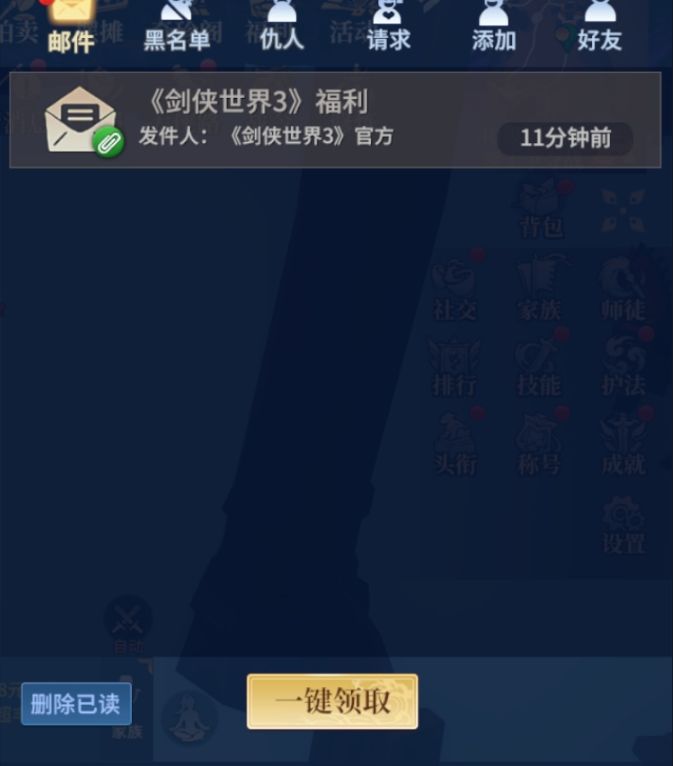Image resolution: width=673 pixels, height=766 pixels.
Task: Open the 《剑侠世界3》福利 mail
Action: [335, 120]
